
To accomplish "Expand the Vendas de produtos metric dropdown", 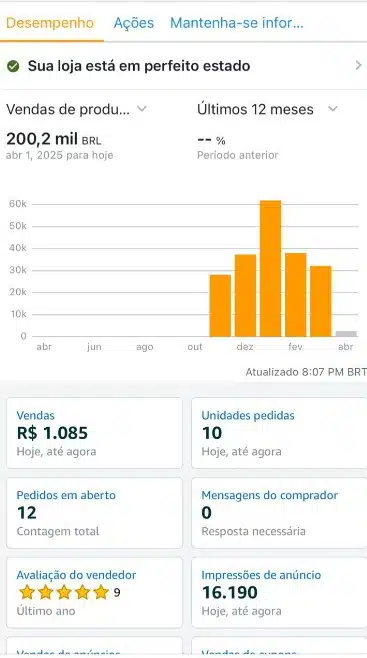I will (76, 110).
